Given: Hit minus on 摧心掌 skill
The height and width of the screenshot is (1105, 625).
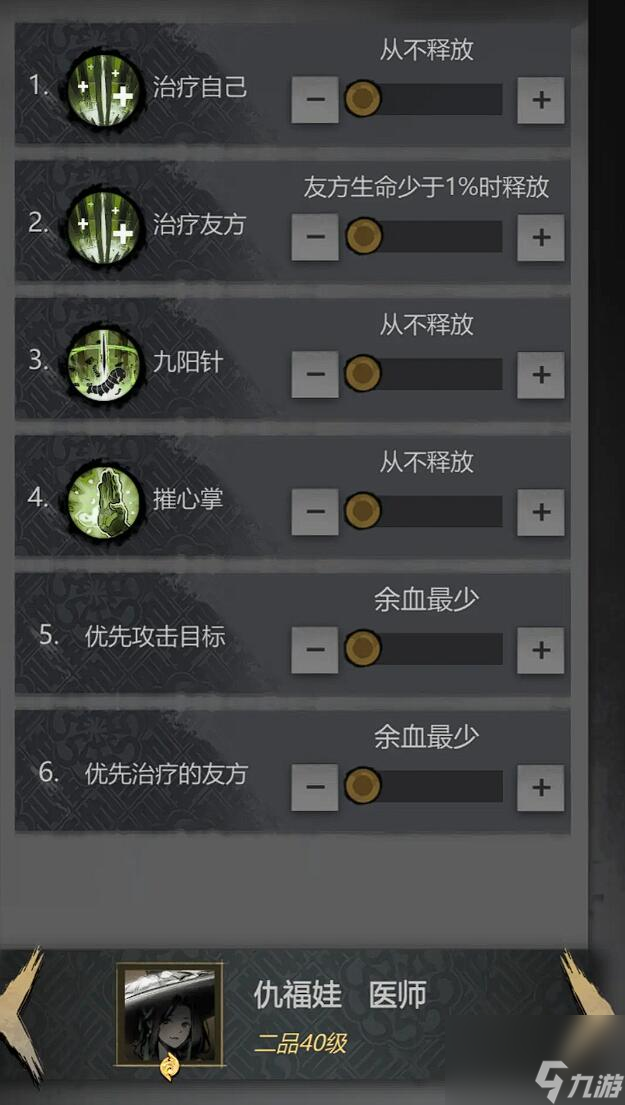Looking at the screenshot, I should tap(315, 512).
